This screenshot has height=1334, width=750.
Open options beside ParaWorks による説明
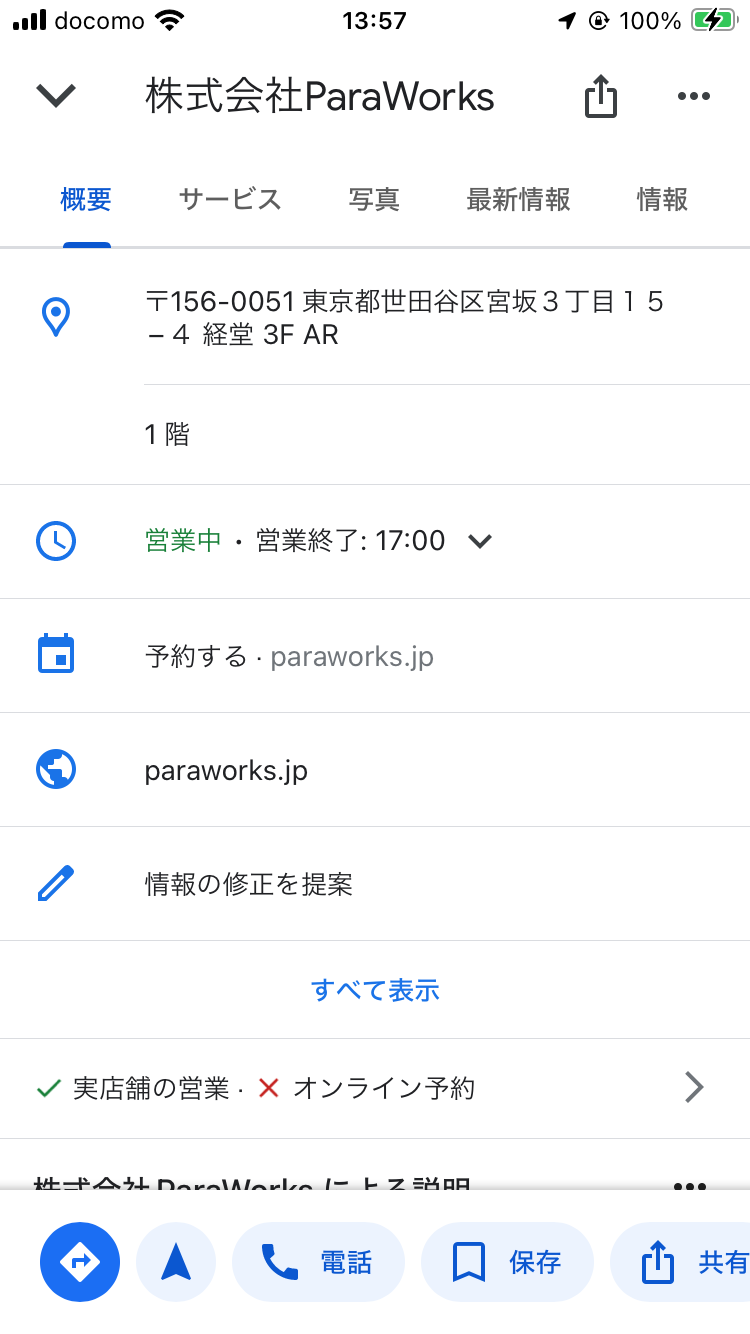point(690,1187)
